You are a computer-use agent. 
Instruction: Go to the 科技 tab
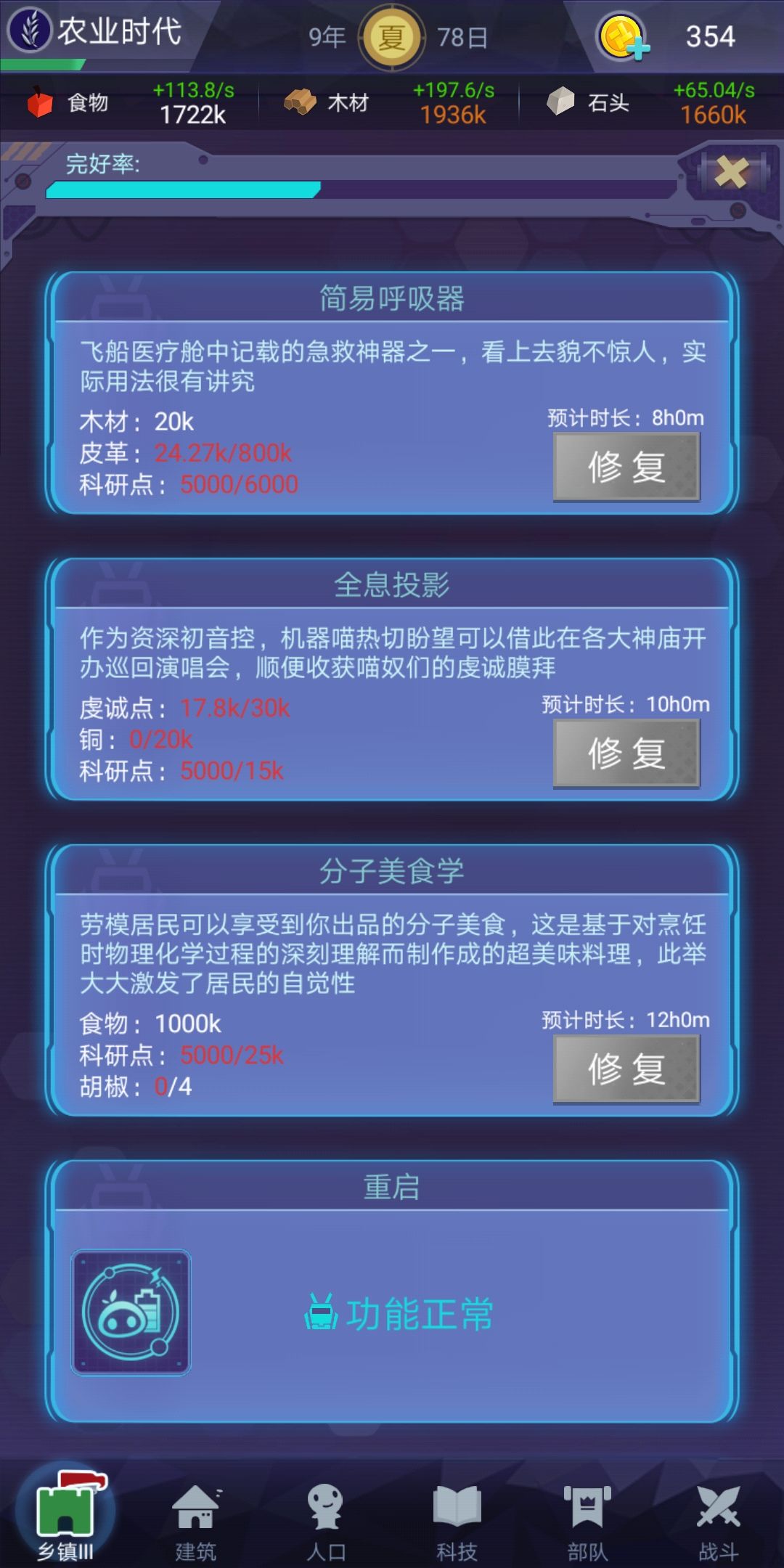click(457, 1521)
